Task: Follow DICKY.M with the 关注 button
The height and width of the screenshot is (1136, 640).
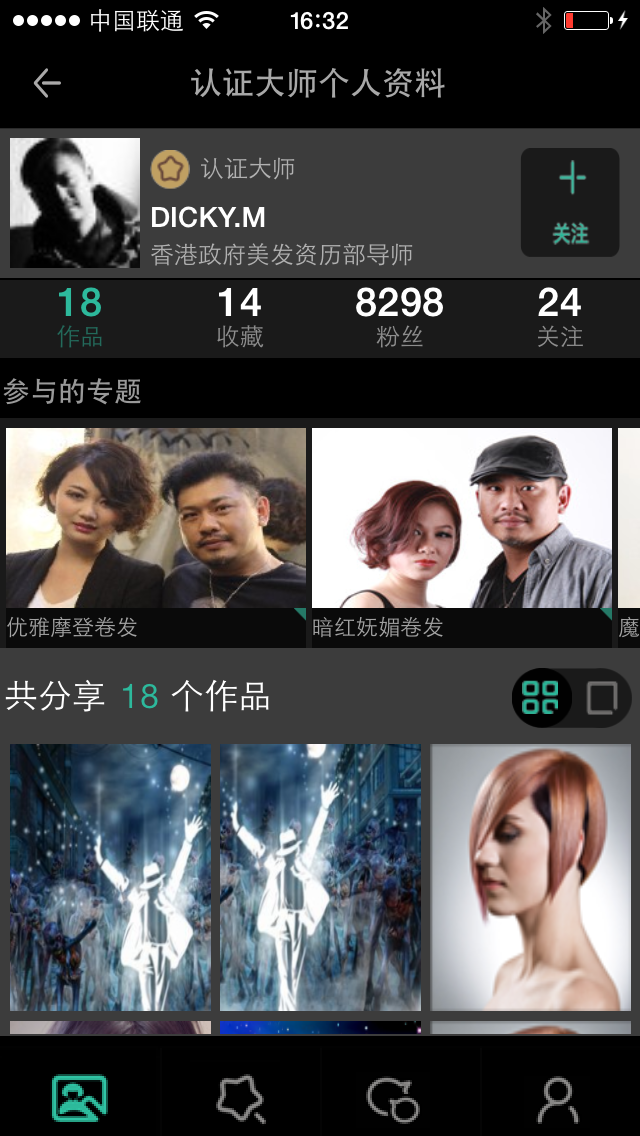Action: pos(570,202)
